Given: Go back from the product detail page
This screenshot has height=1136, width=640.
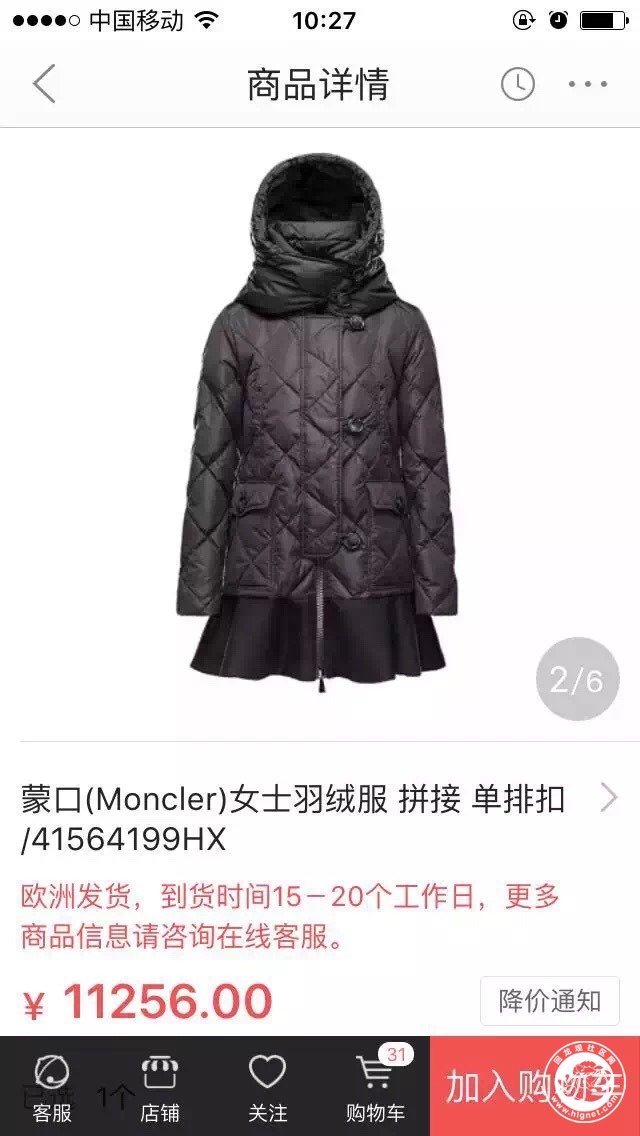Looking at the screenshot, I should coord(44,84).
